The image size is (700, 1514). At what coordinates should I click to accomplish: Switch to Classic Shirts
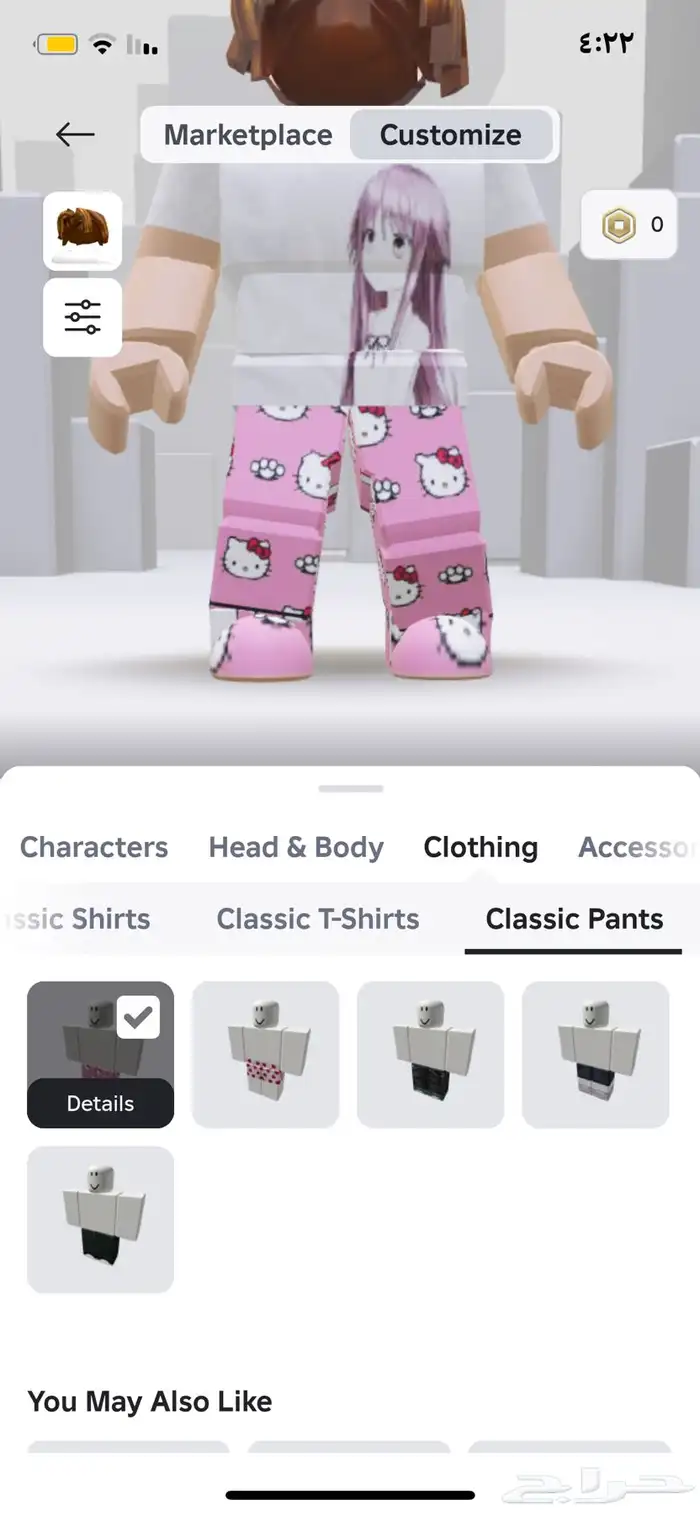click(80, 919)
